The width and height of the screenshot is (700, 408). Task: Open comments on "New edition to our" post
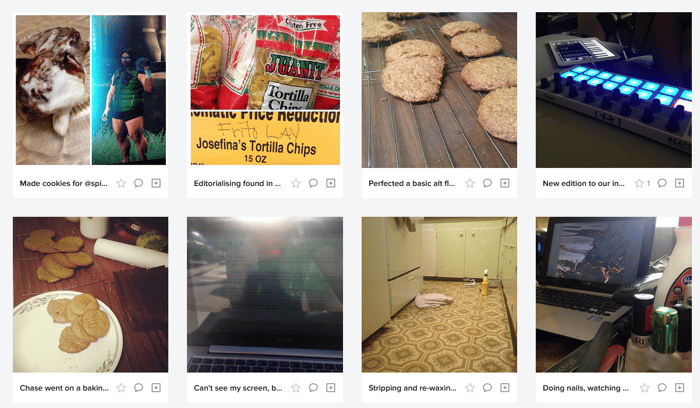[662, 184]
